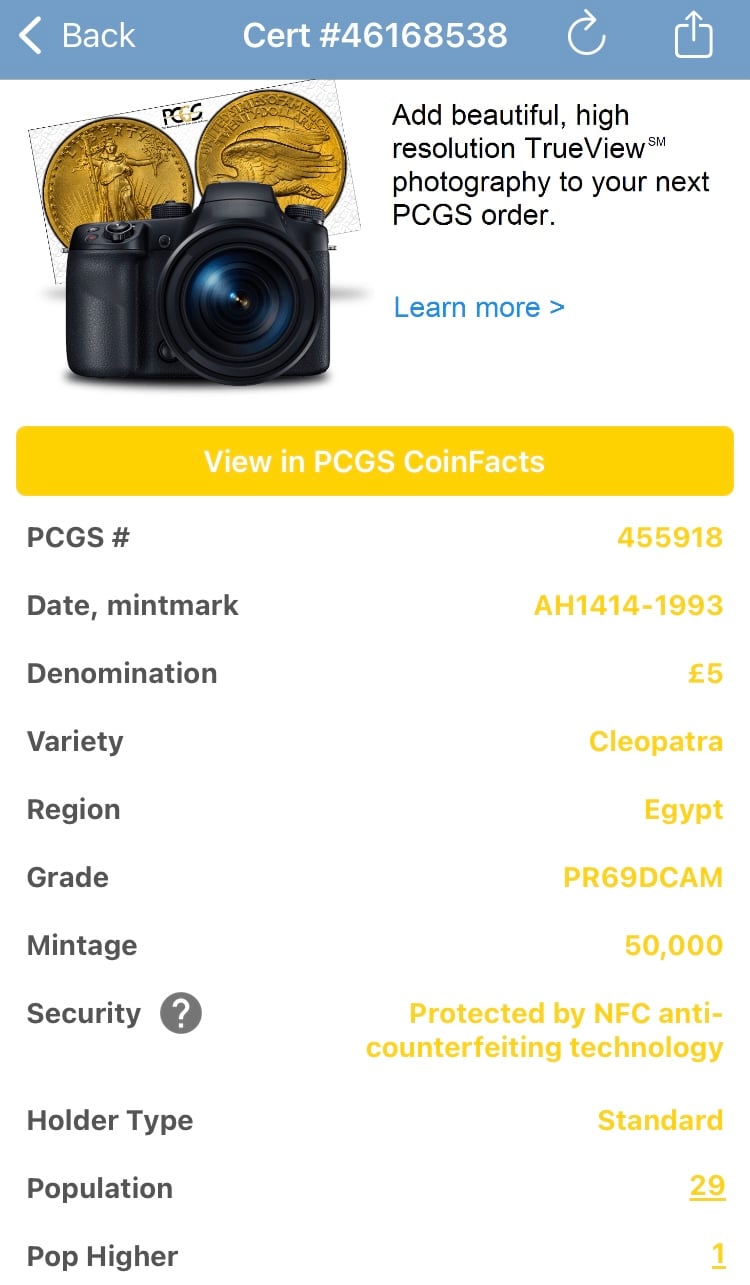Go back to the previous screen

[76, 37]
